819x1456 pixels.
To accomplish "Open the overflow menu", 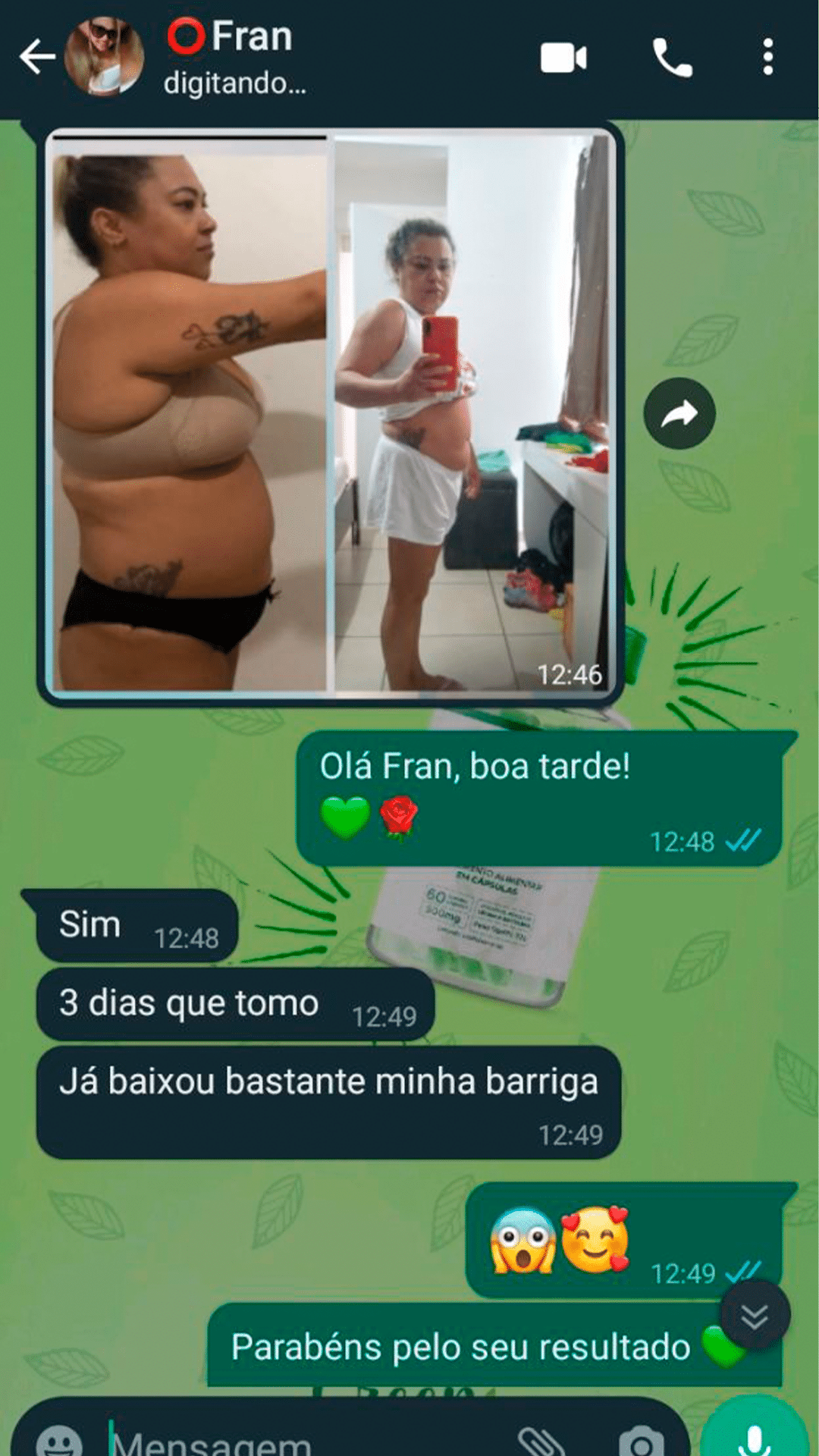I will tap(767, 58).
